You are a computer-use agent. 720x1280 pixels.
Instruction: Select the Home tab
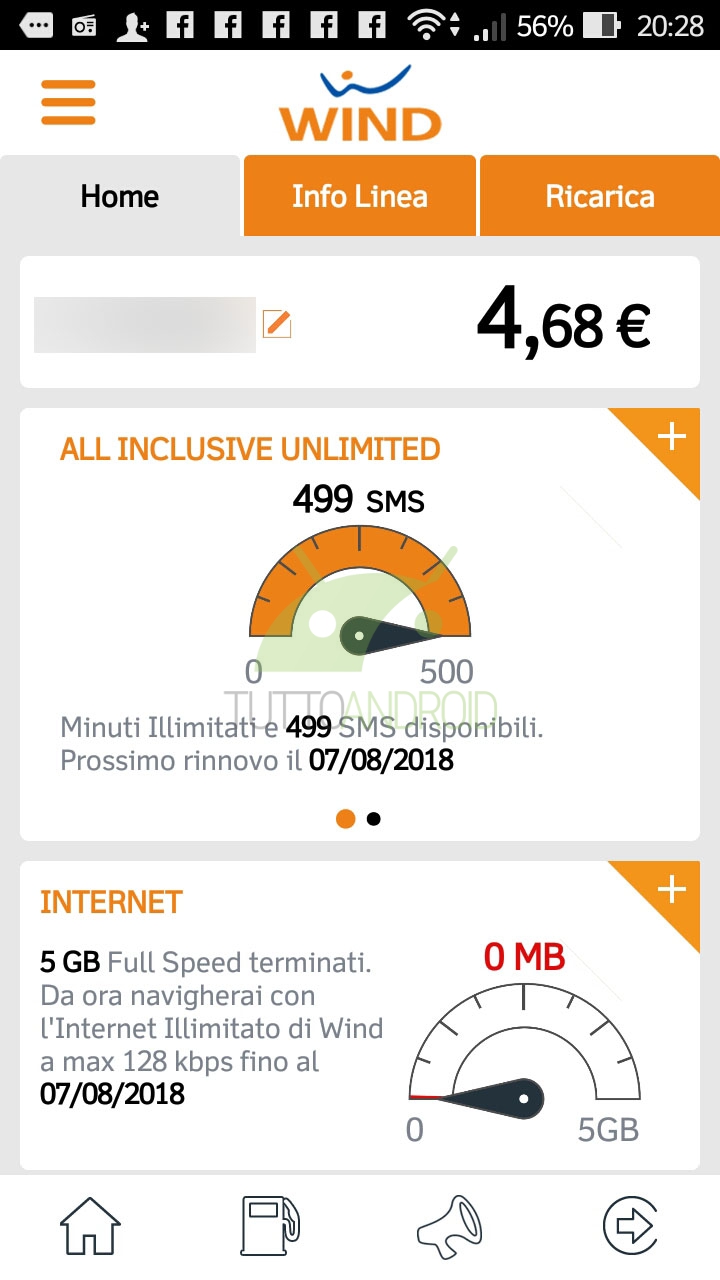coord(120,196)
